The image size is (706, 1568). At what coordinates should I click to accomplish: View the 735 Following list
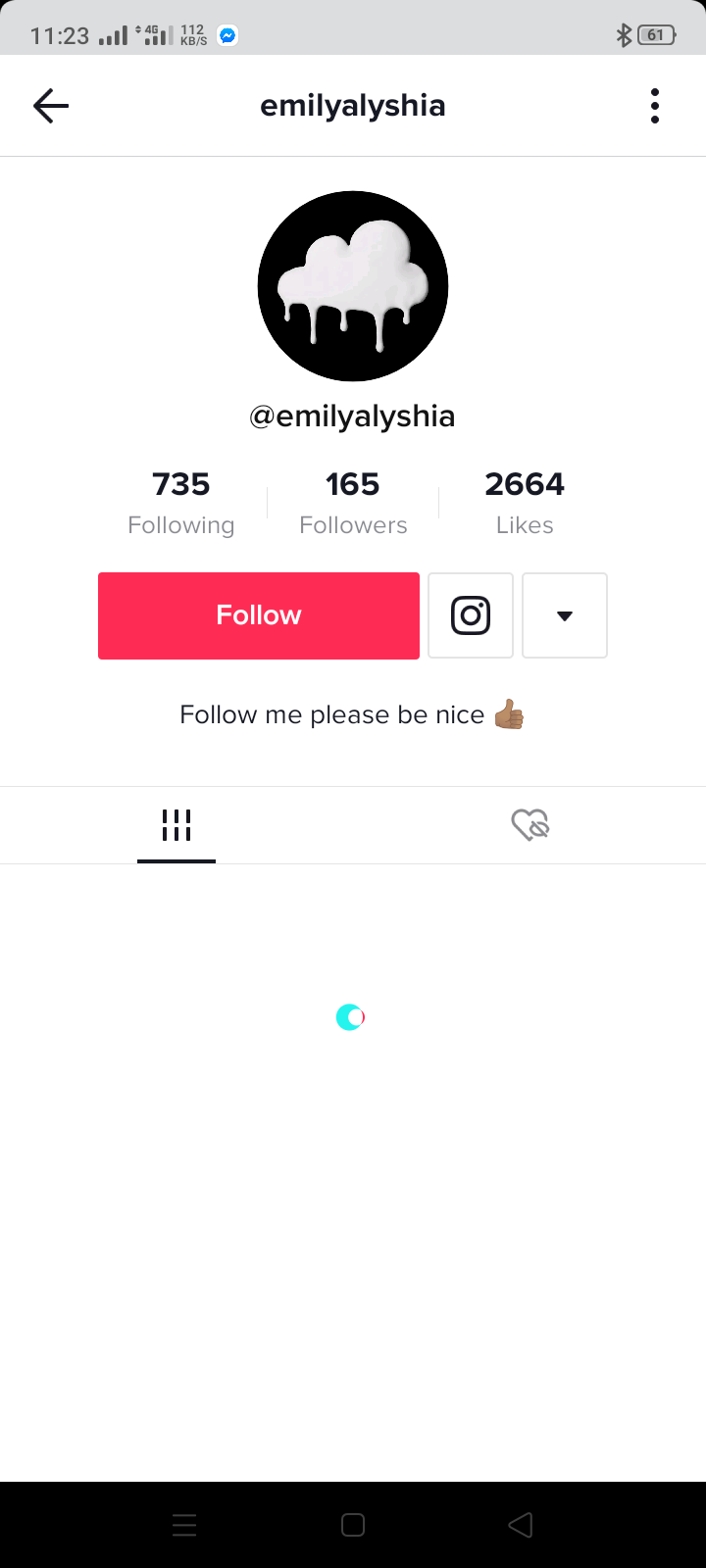[181, 504]
